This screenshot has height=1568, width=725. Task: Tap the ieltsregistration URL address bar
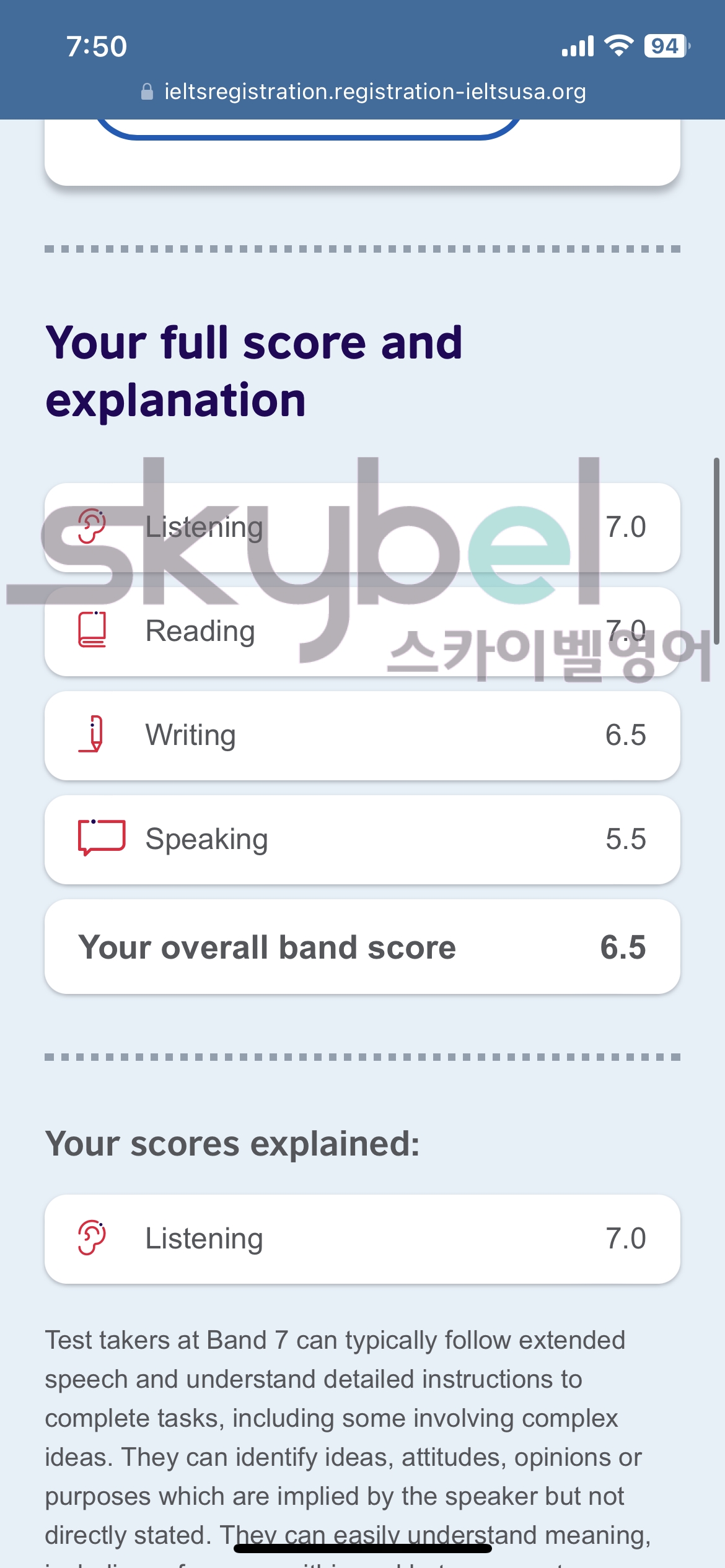tap(363, 92)
